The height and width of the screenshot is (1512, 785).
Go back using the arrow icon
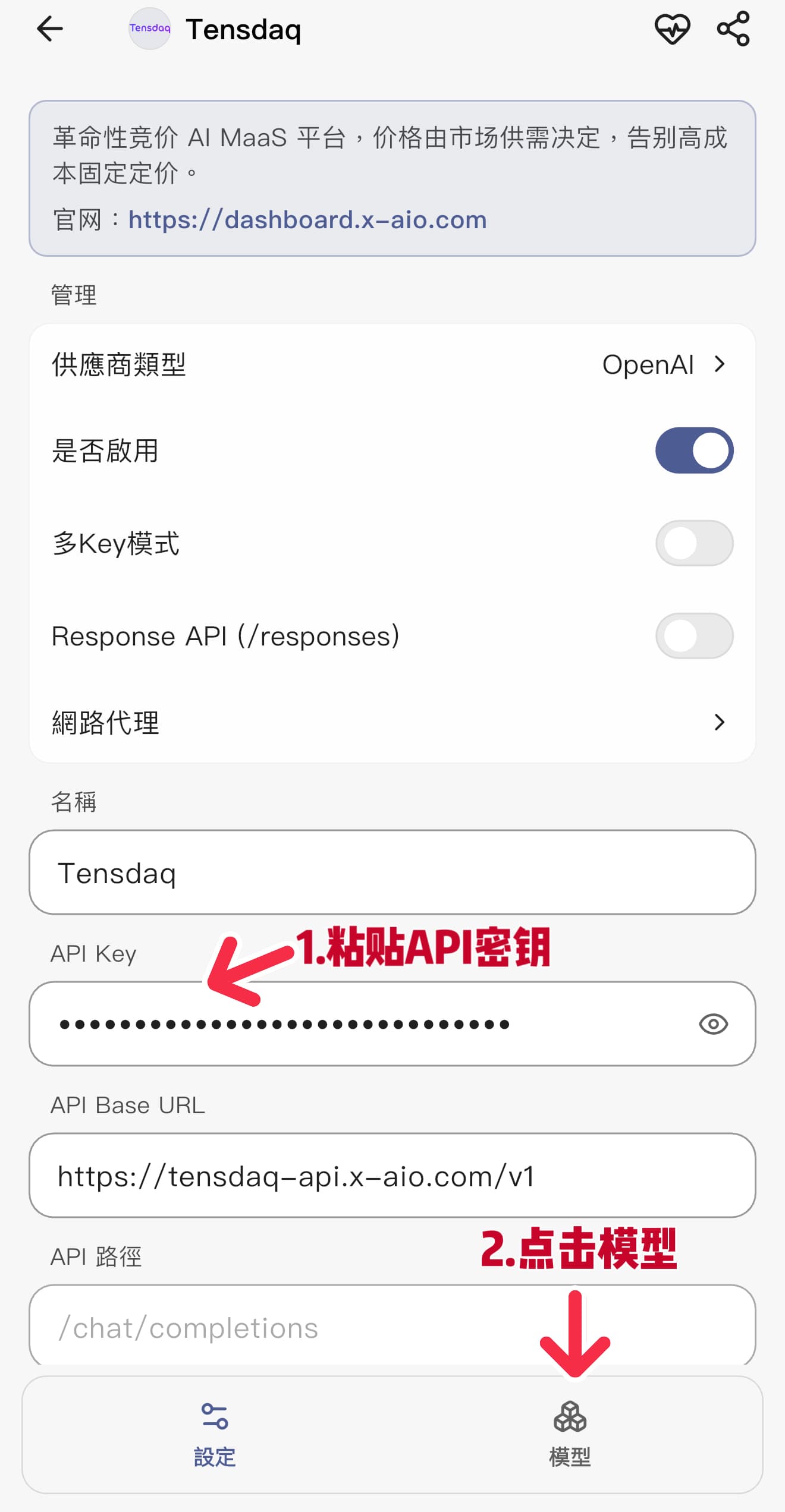coord(50,29)
